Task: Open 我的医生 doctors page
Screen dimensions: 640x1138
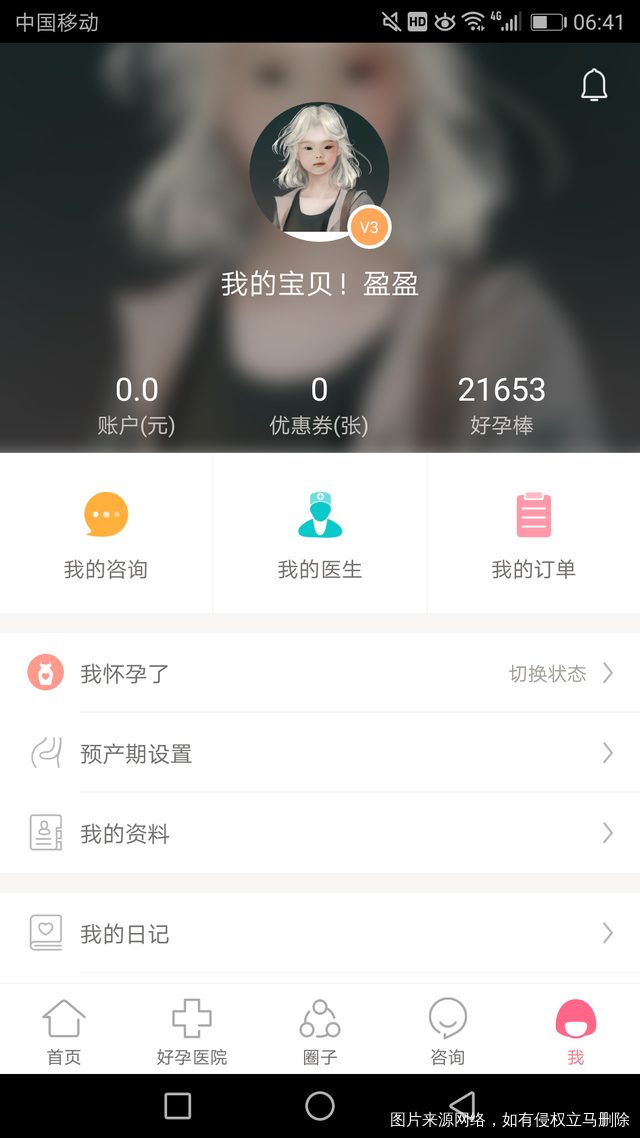Action: coord(320,534)
